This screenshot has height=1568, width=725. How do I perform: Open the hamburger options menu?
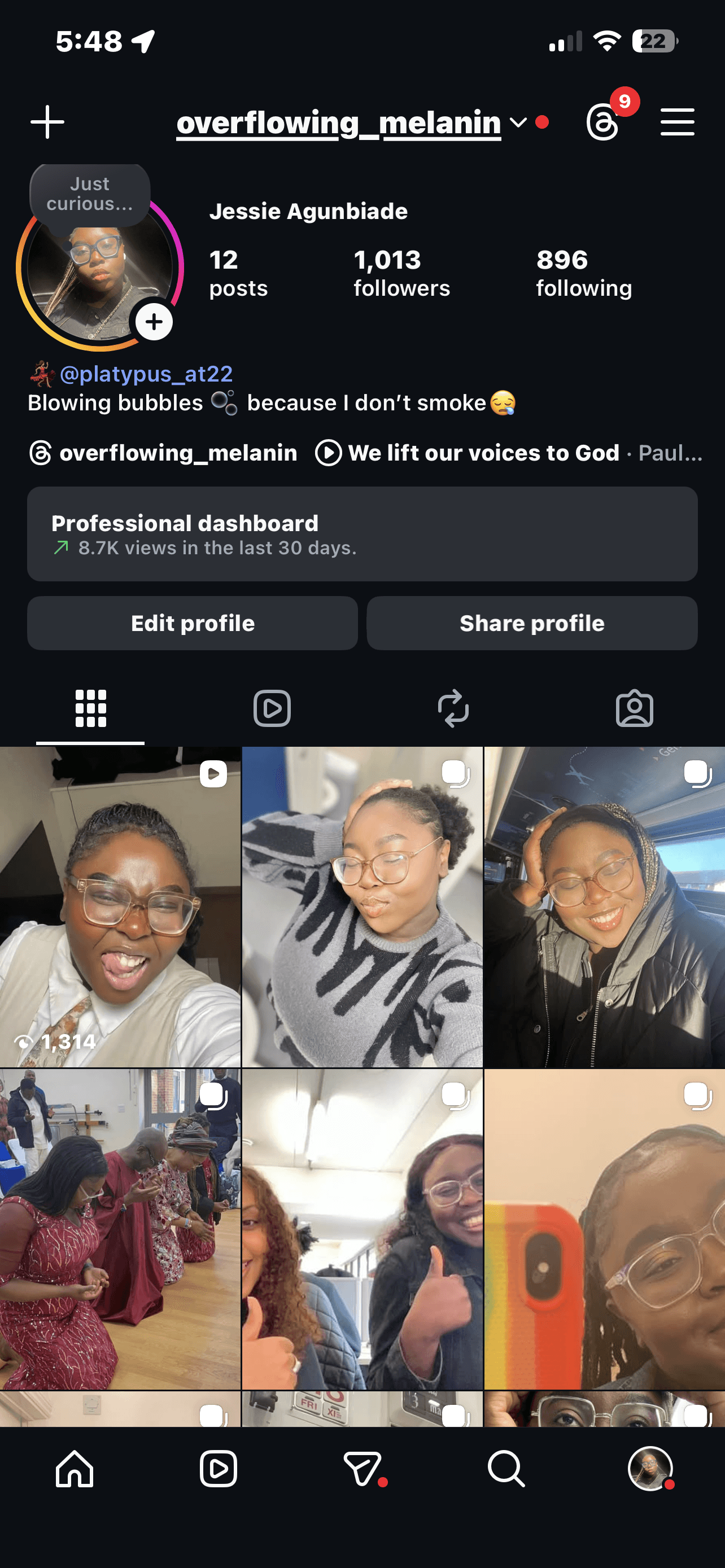pos(677,121)
